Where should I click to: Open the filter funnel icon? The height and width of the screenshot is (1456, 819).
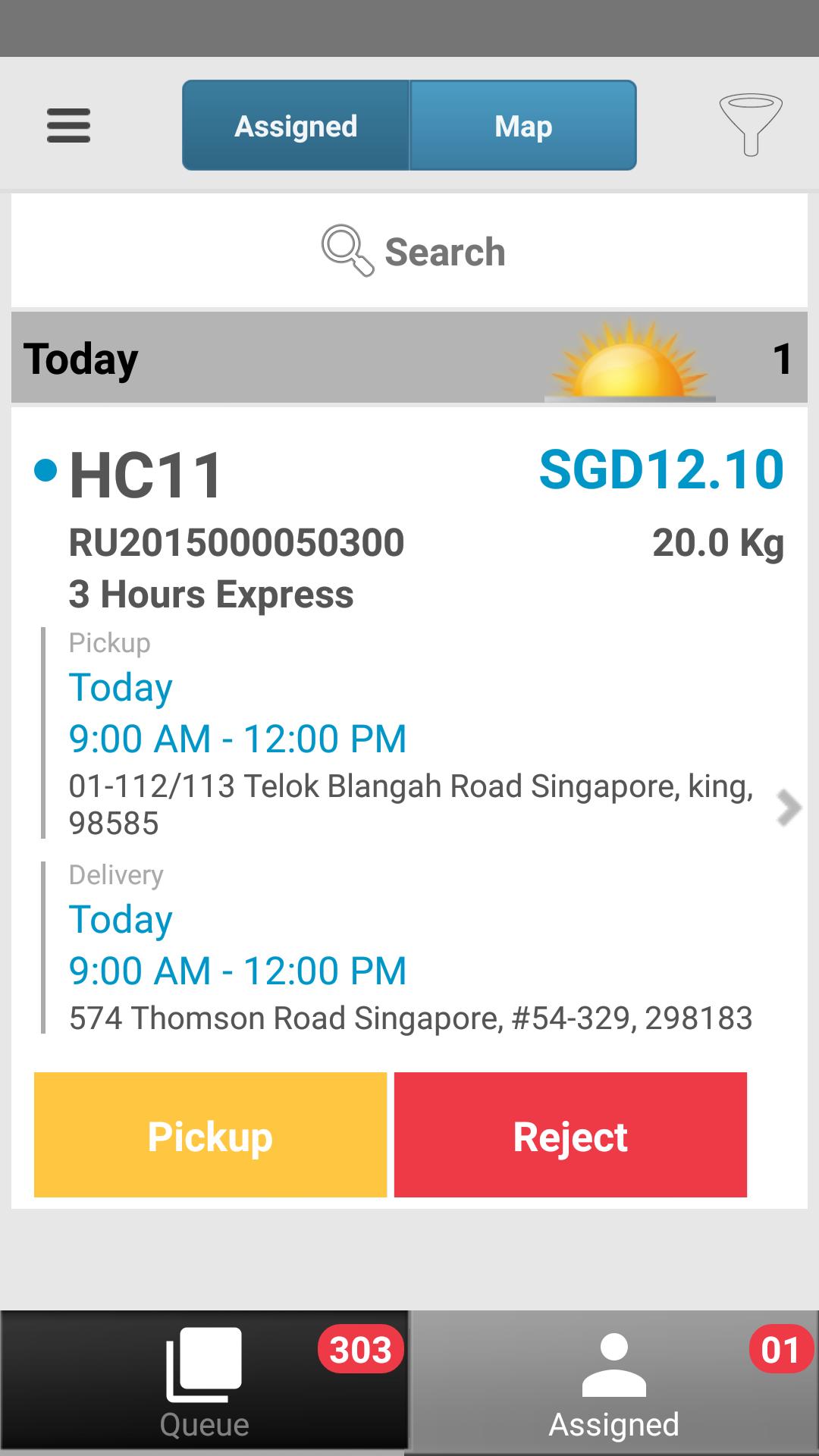coord(750,125)
